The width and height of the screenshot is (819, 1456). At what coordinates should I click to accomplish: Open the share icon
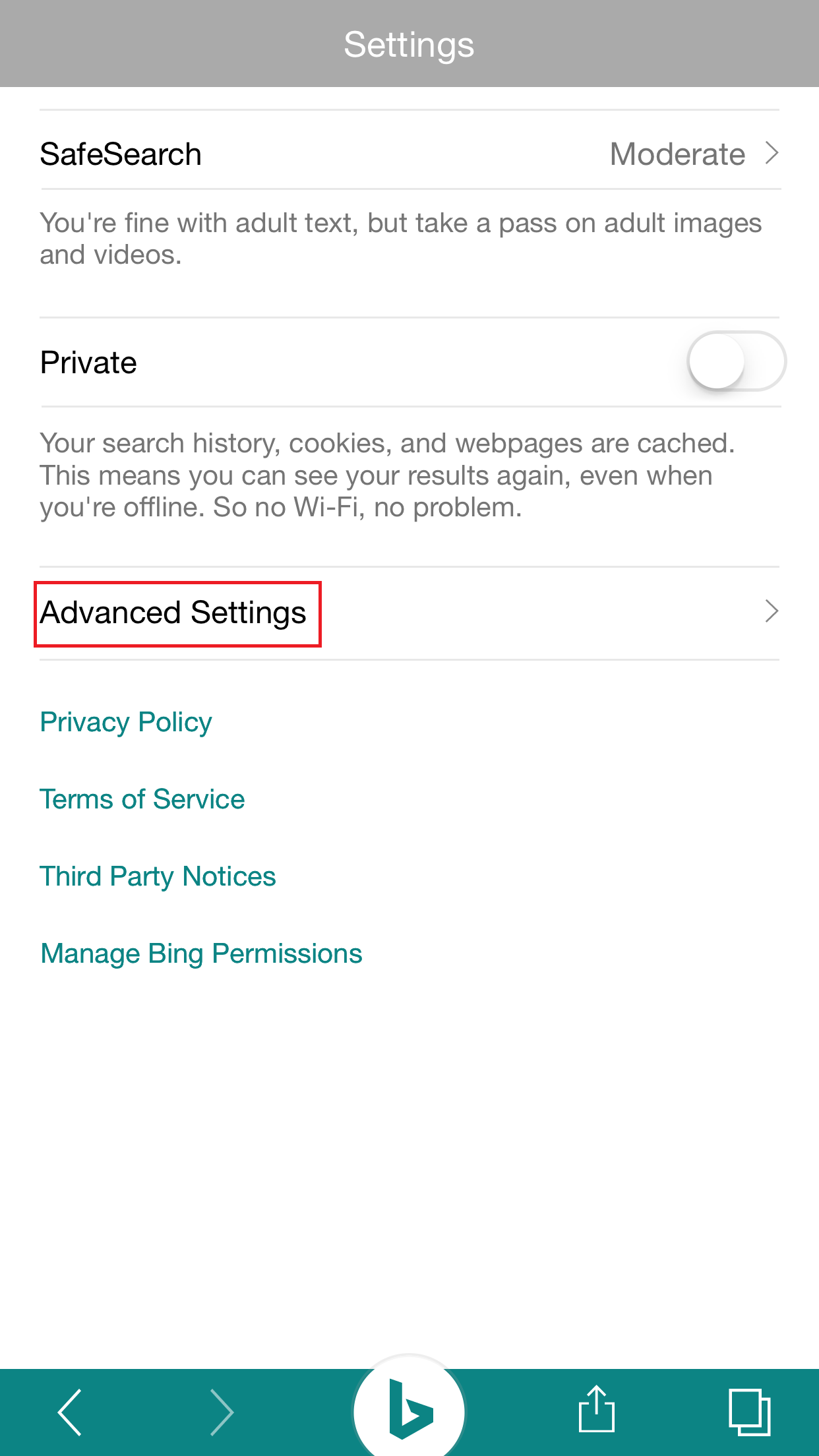[x=597, y=1409]
